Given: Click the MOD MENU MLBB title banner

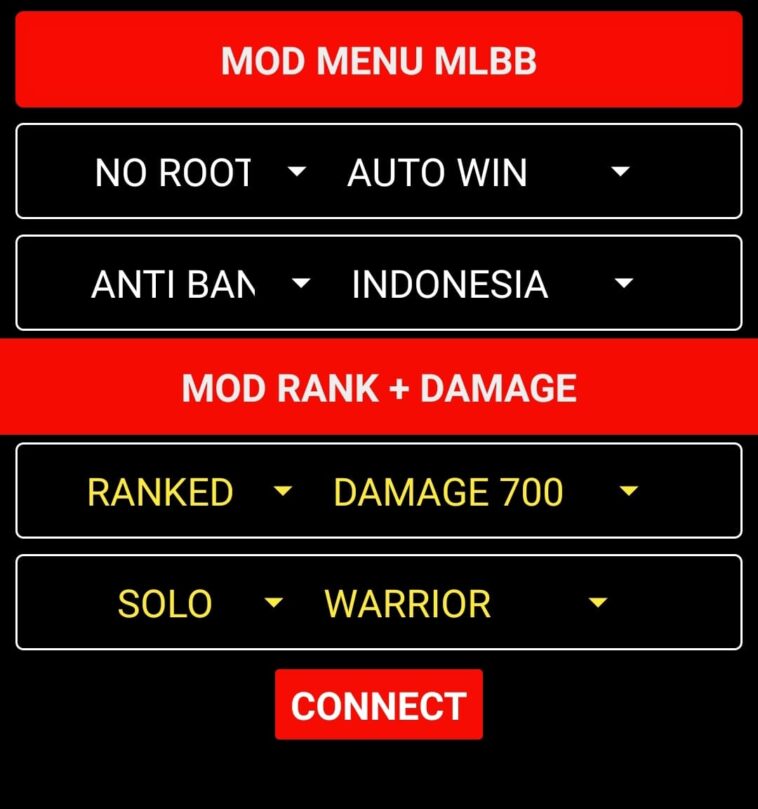Looking at the screenshot, I should (x=379, y=61).
